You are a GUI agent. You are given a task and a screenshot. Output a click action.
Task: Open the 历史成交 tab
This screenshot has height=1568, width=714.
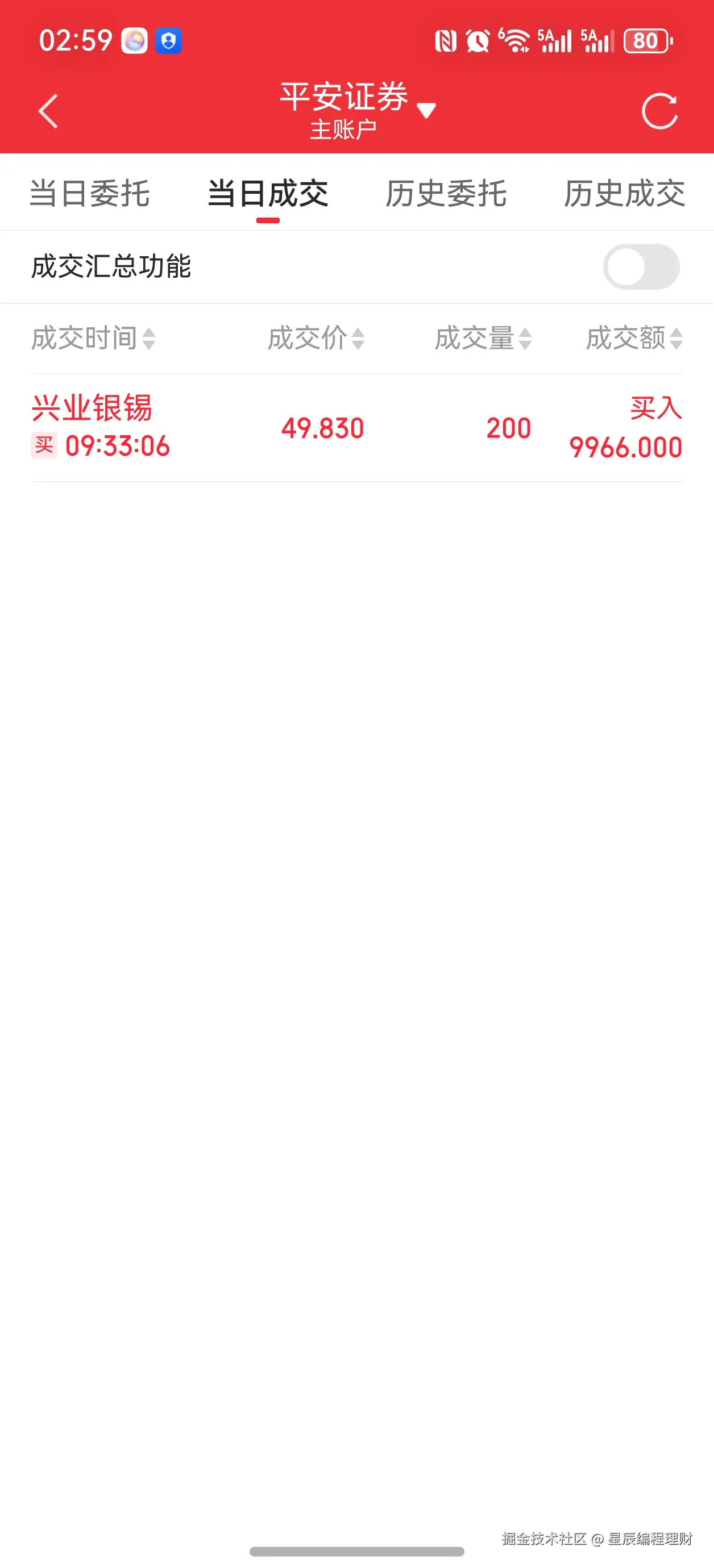(624, 194)
